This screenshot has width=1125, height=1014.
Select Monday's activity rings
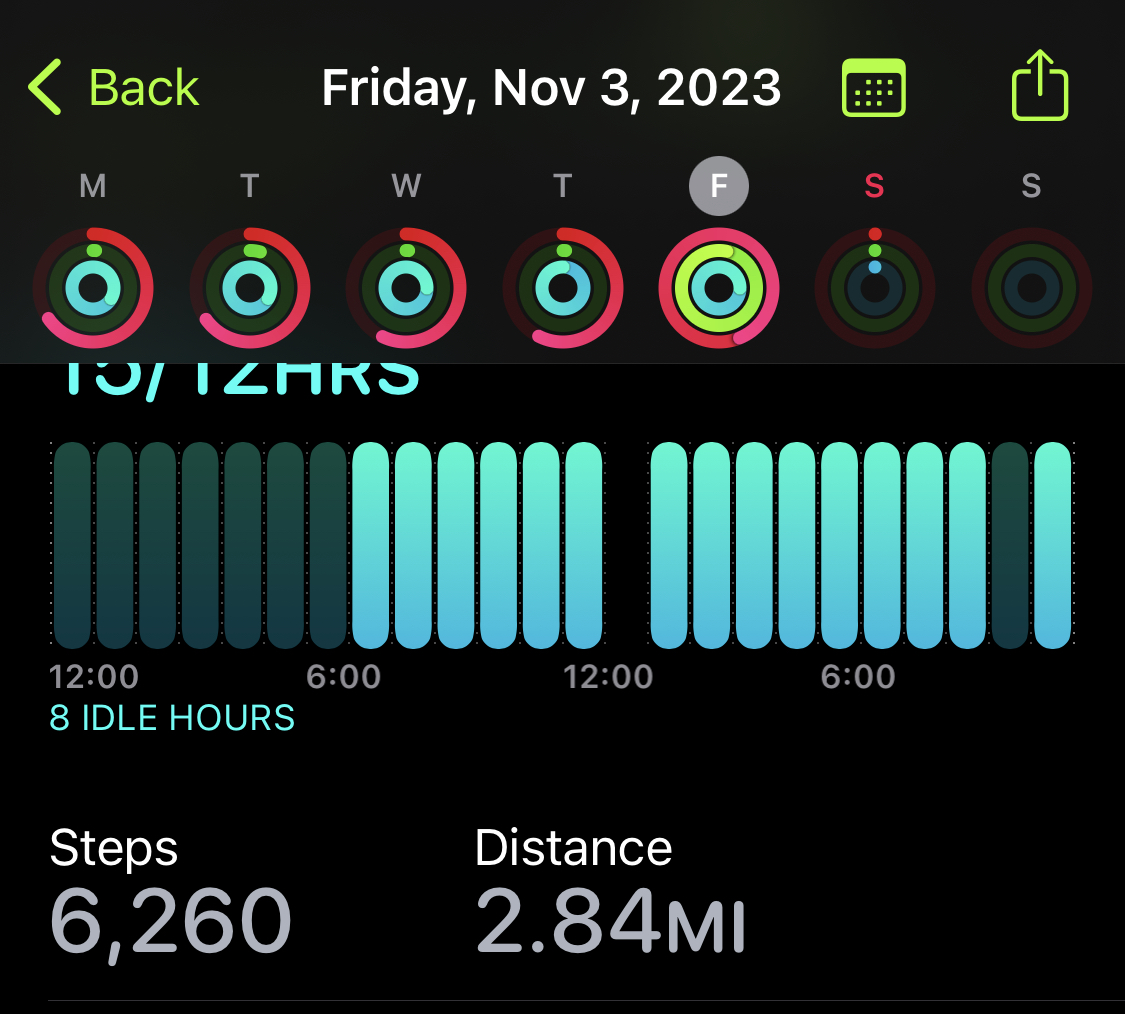[92, 288]
